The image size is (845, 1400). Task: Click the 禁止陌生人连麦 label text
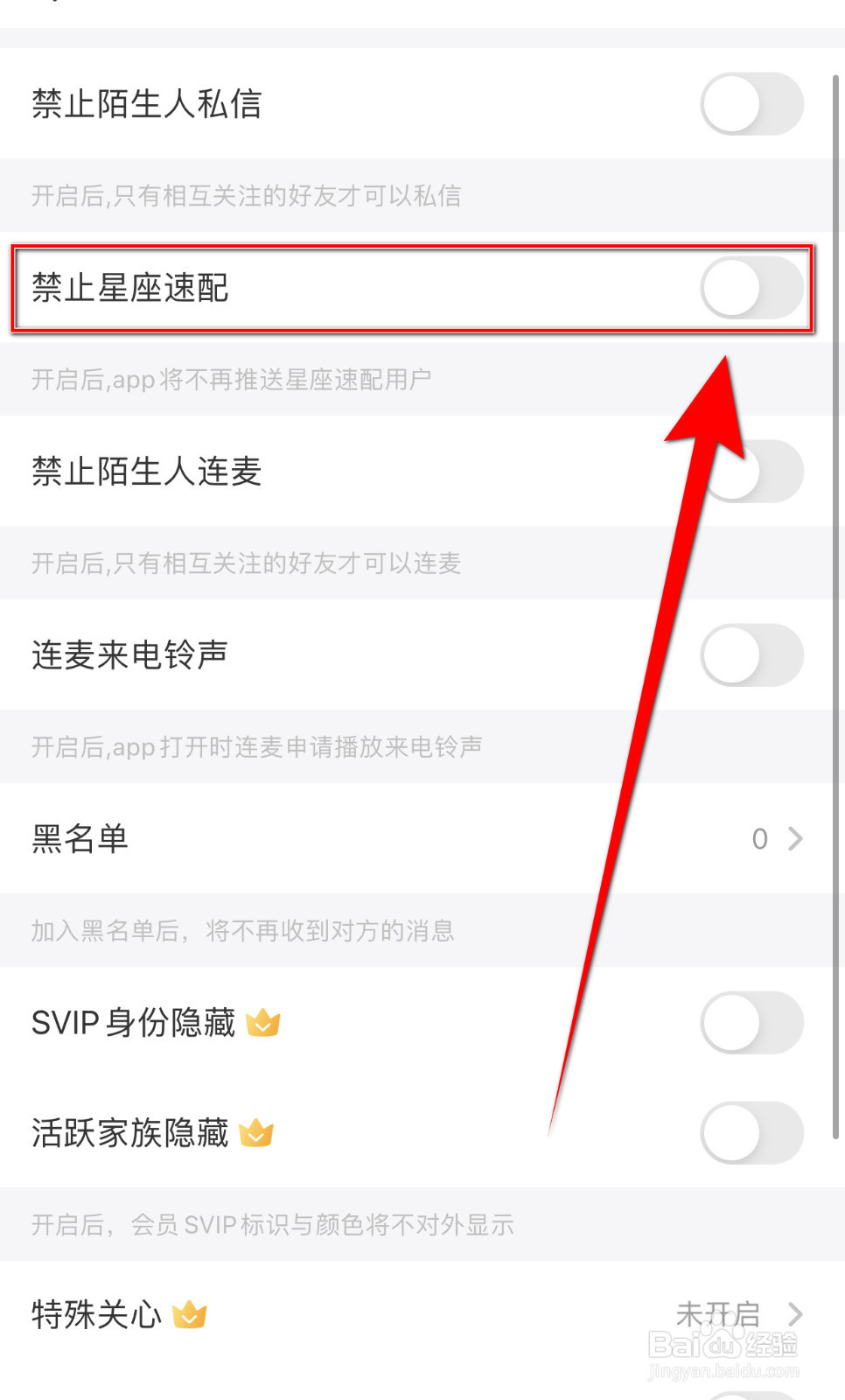point(147,472)
